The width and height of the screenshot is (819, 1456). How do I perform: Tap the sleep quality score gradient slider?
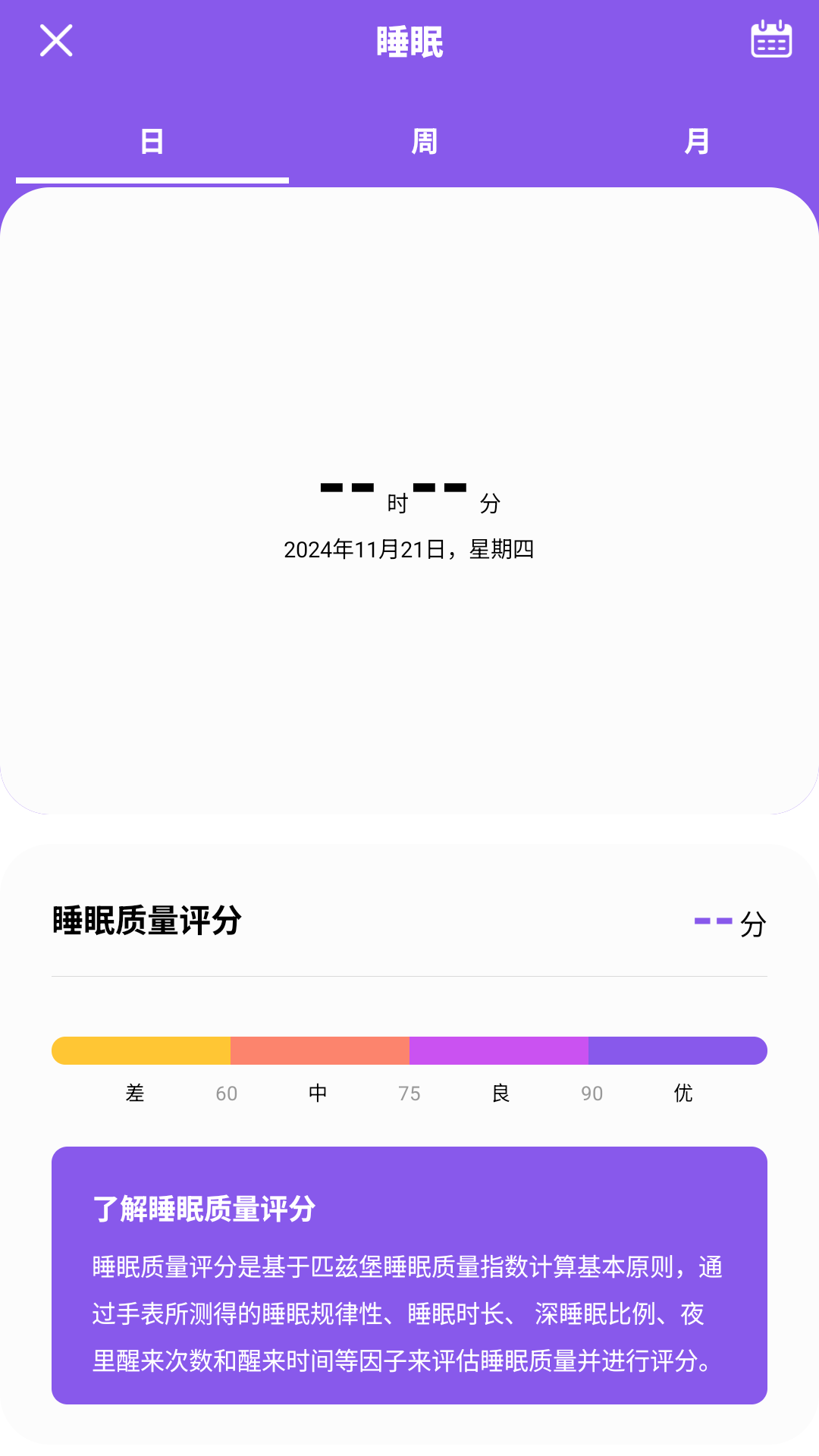coord(409,1050)
